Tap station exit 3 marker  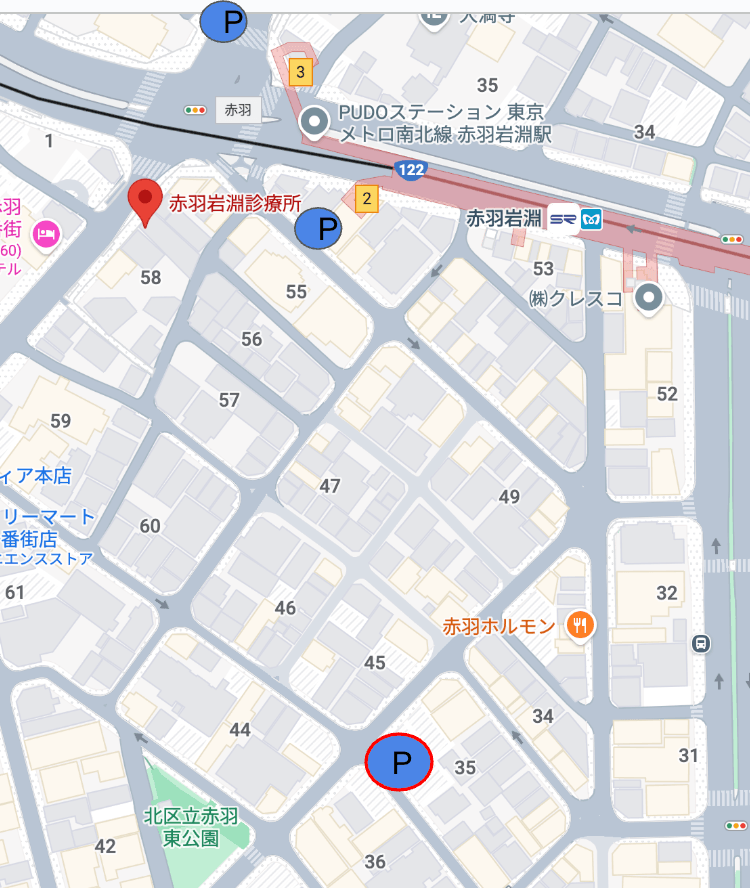point(299,72)
